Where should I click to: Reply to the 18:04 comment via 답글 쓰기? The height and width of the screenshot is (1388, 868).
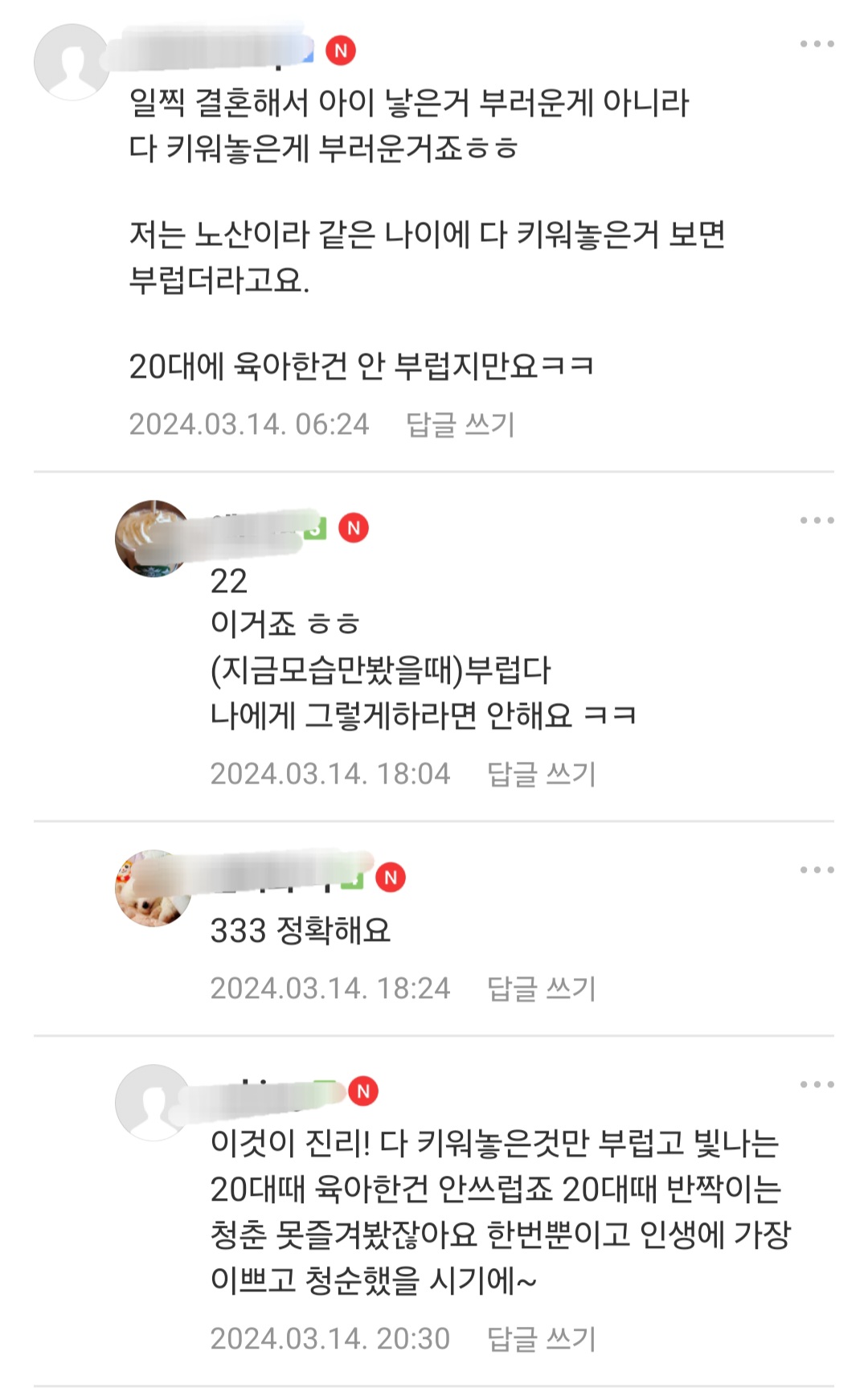[x=541, y=773]
